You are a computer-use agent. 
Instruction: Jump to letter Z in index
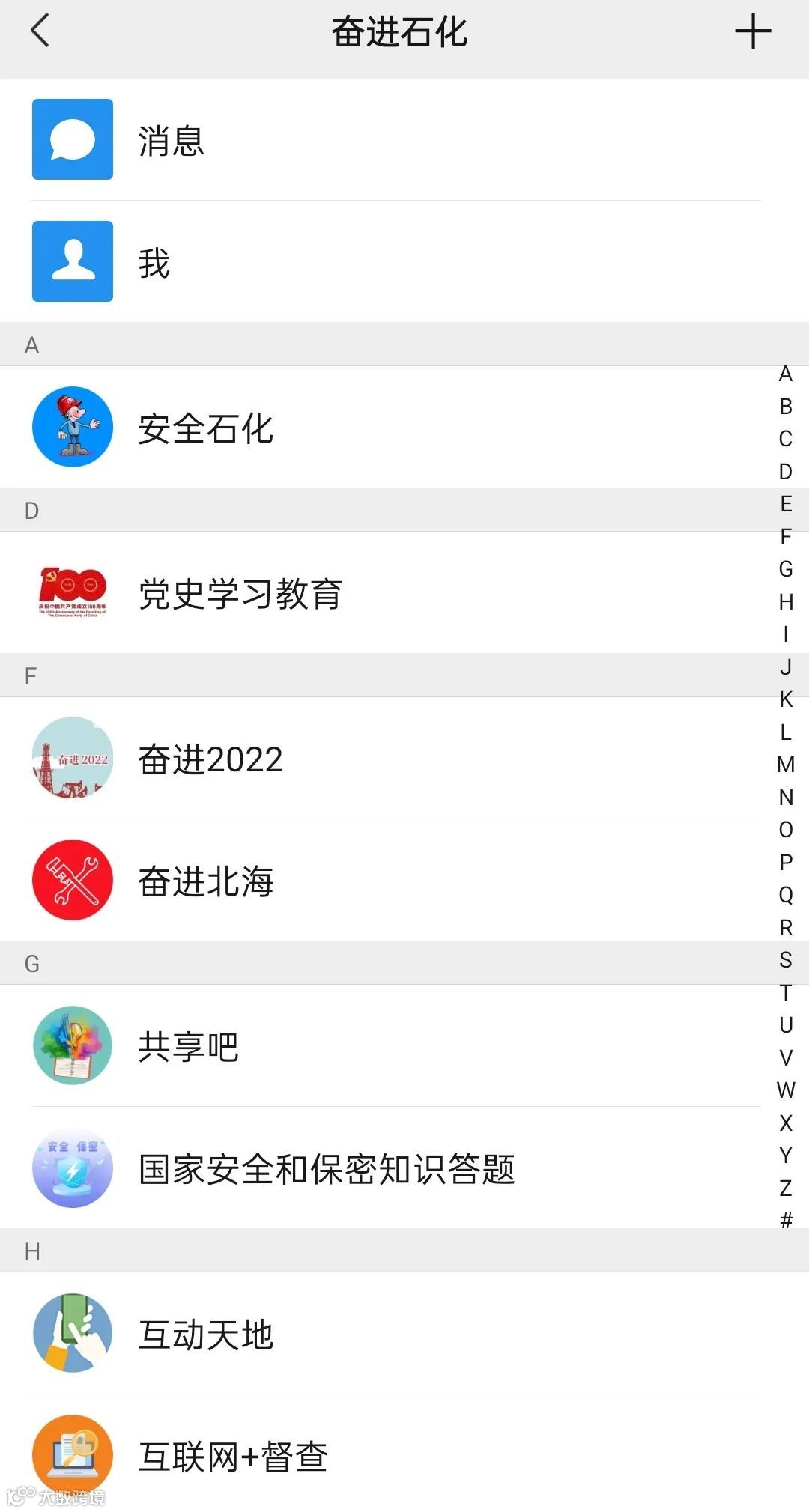[785, 1188]
